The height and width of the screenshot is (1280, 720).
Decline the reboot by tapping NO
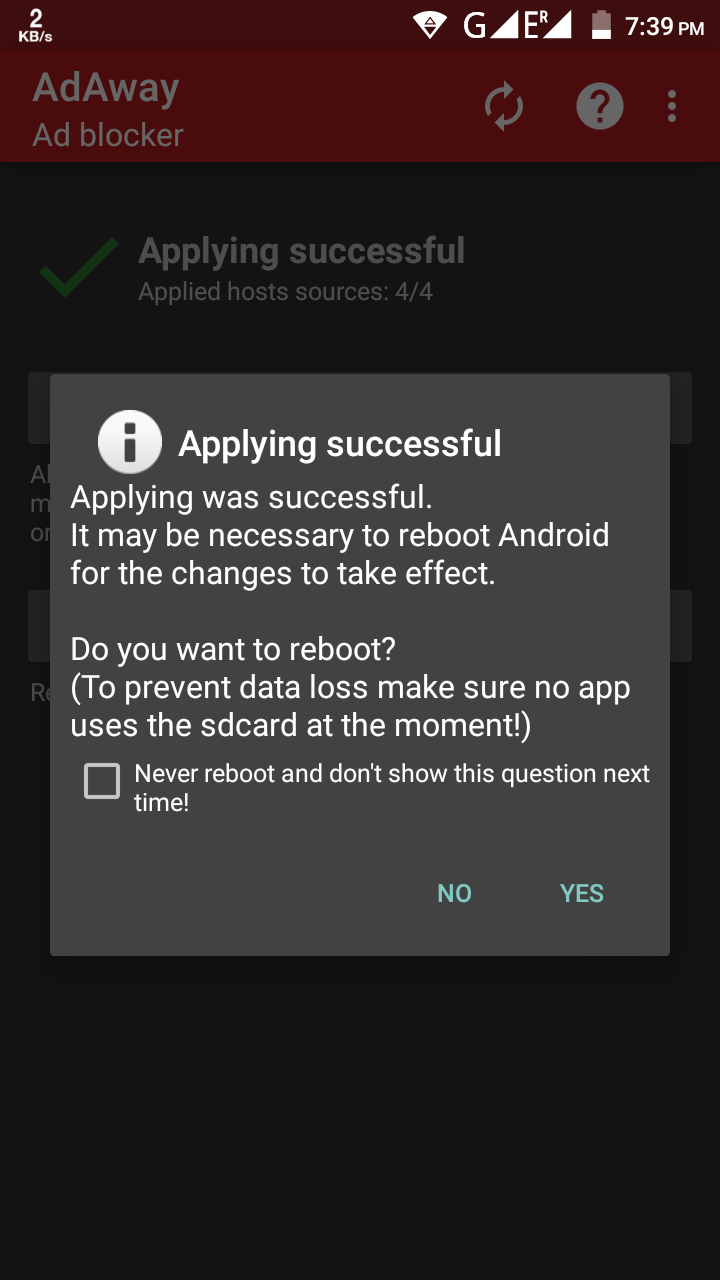454,893
